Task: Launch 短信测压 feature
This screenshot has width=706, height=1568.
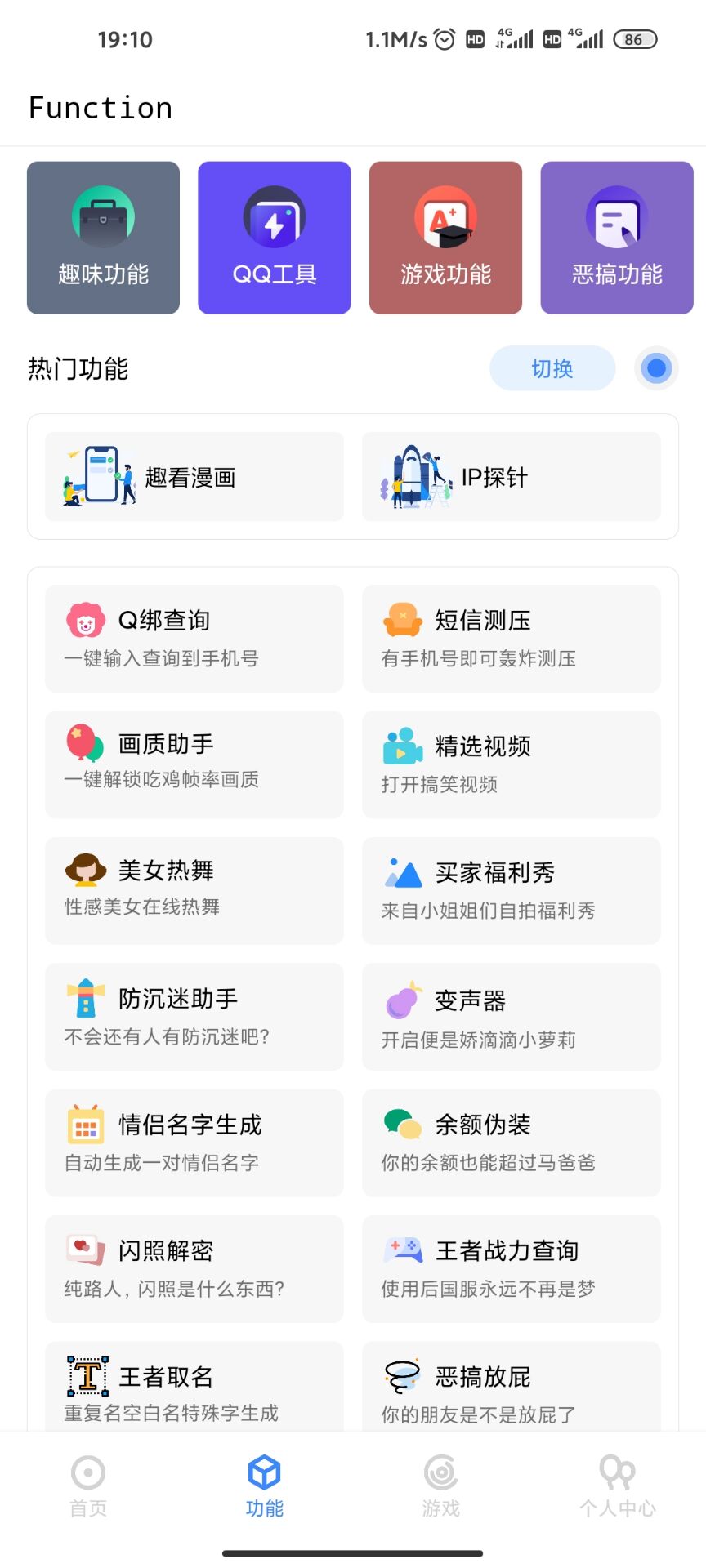Action: pos(510,637)
